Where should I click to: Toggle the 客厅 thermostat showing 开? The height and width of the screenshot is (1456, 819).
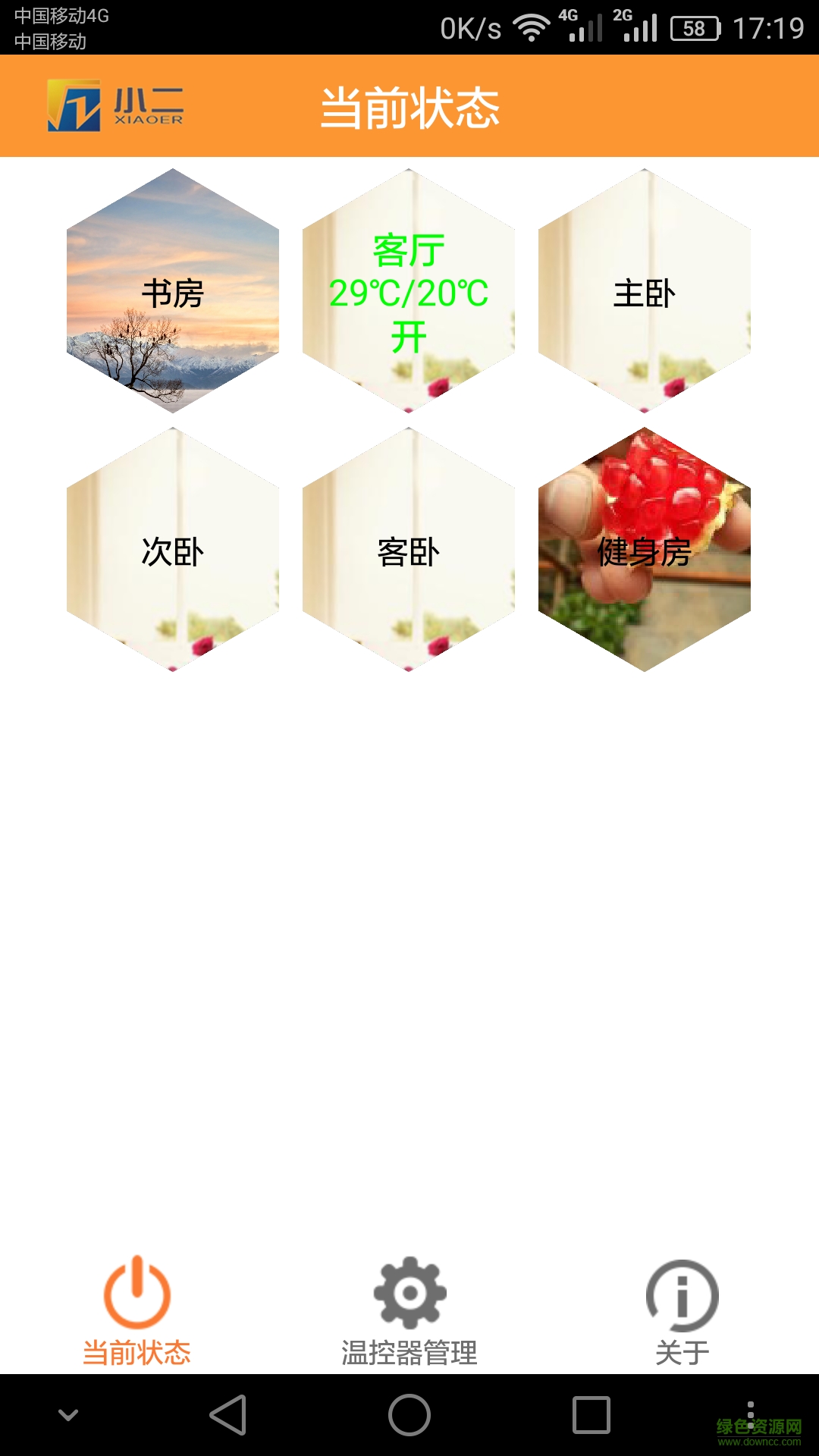[408, 290]
